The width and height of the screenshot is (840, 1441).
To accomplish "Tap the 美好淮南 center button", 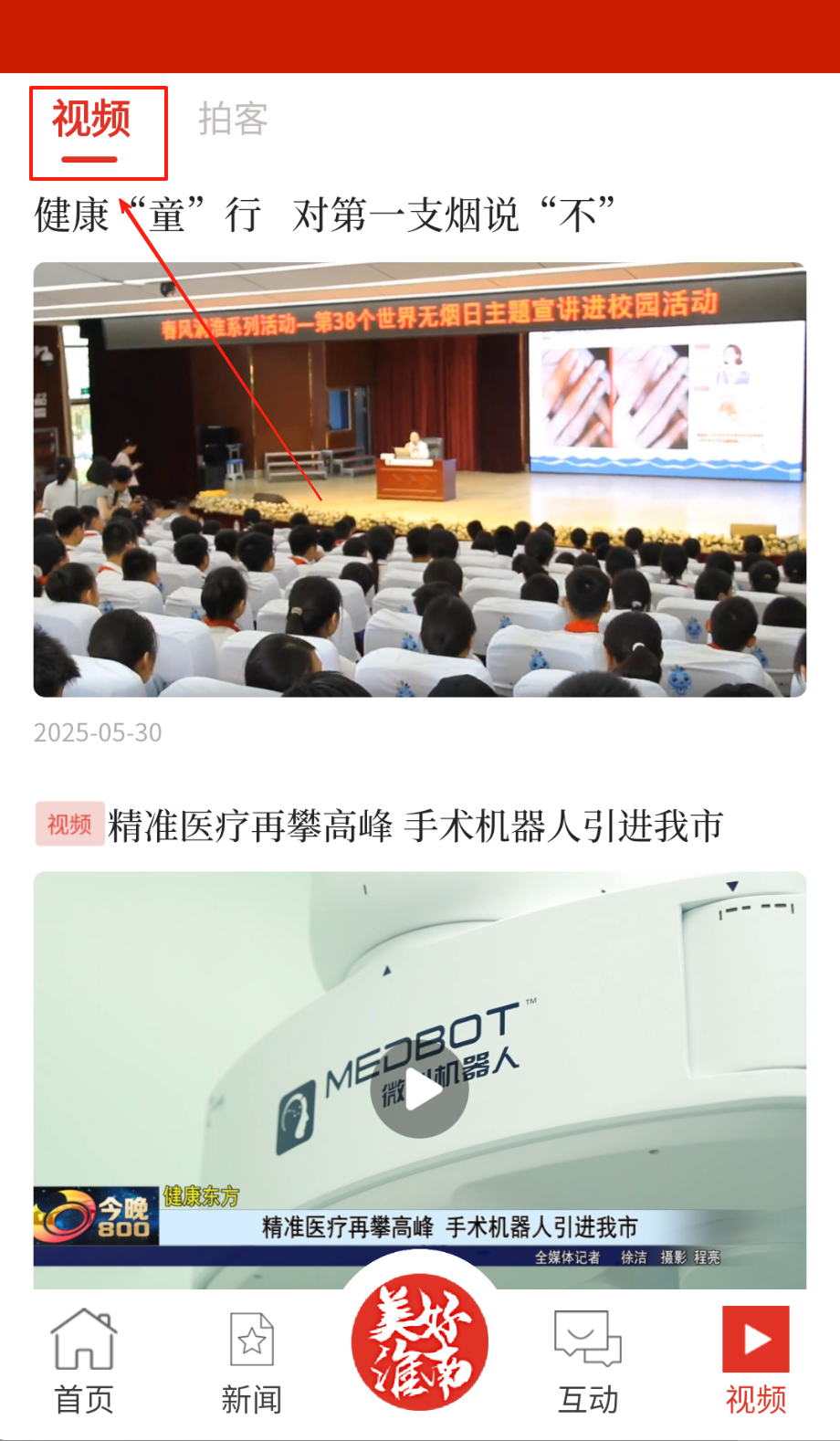I will coord(420,1342).
